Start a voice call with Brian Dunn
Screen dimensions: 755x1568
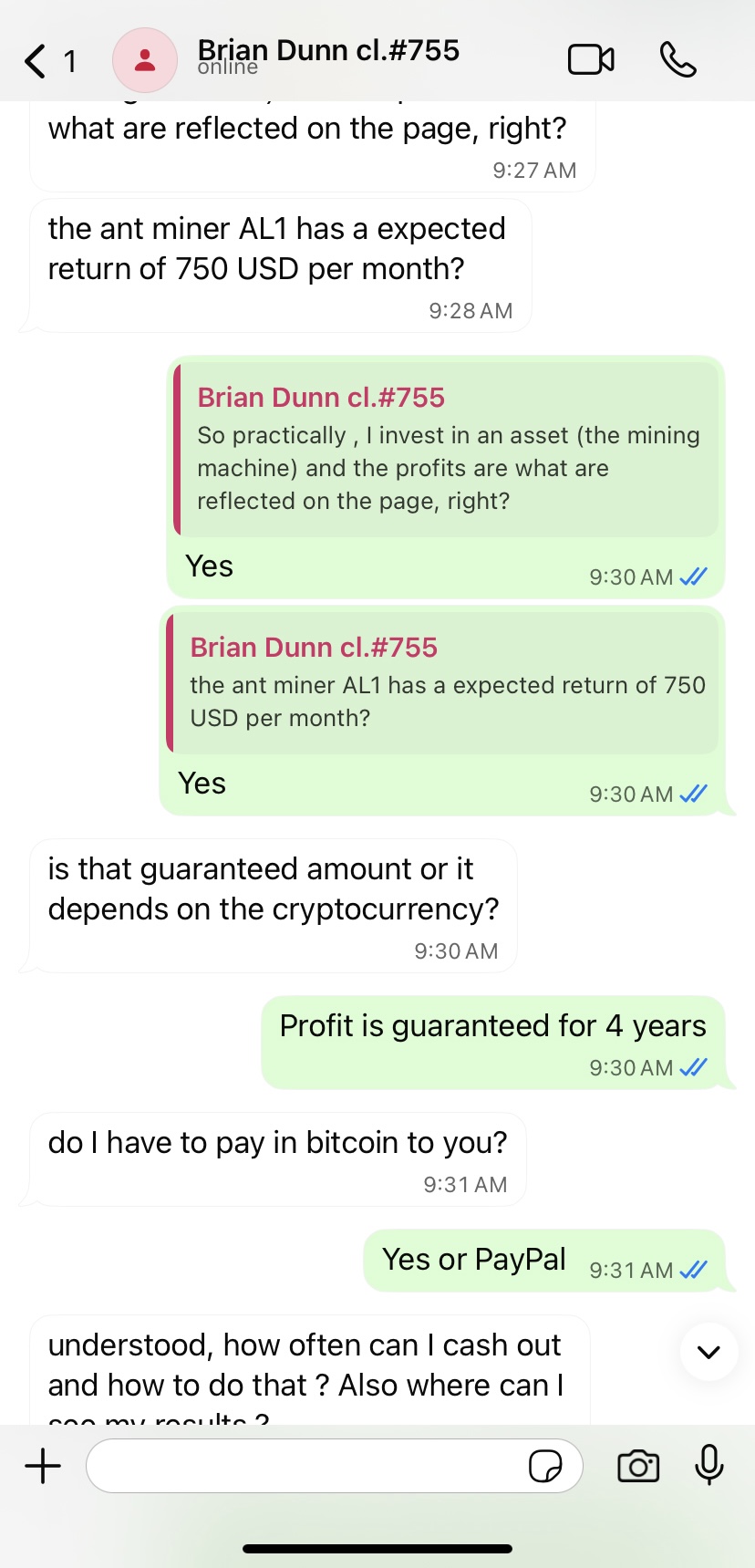(x=677, y=60)
